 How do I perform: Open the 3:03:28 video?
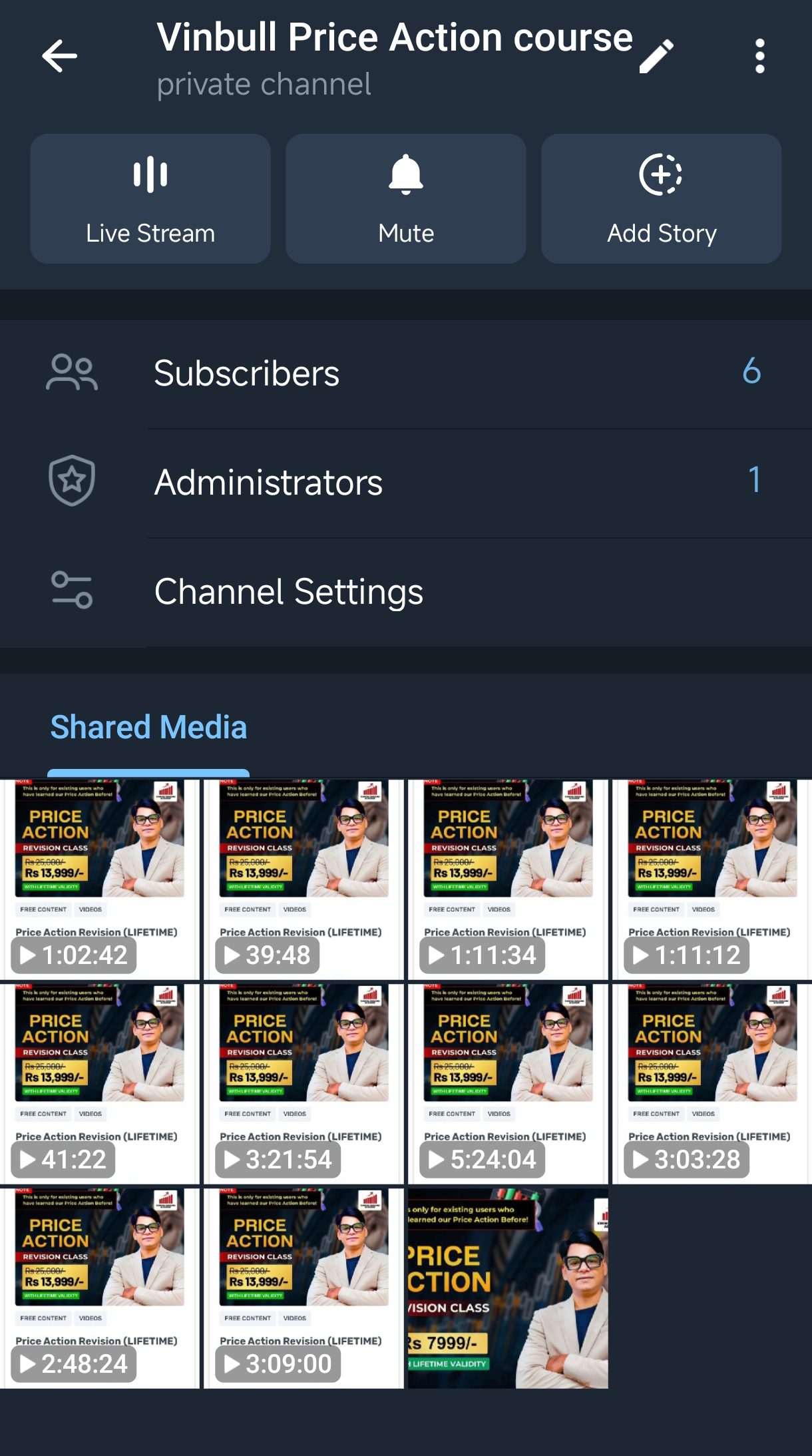[x=712, y=1084]
